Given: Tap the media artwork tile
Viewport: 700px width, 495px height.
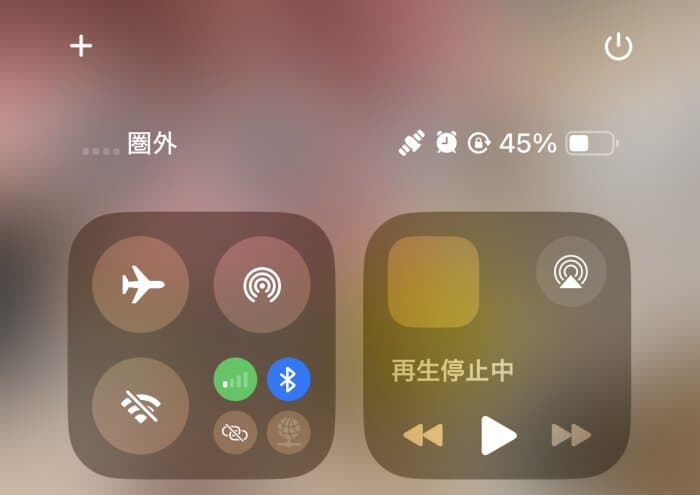Looking at the screenshot, I should [433, 282].
